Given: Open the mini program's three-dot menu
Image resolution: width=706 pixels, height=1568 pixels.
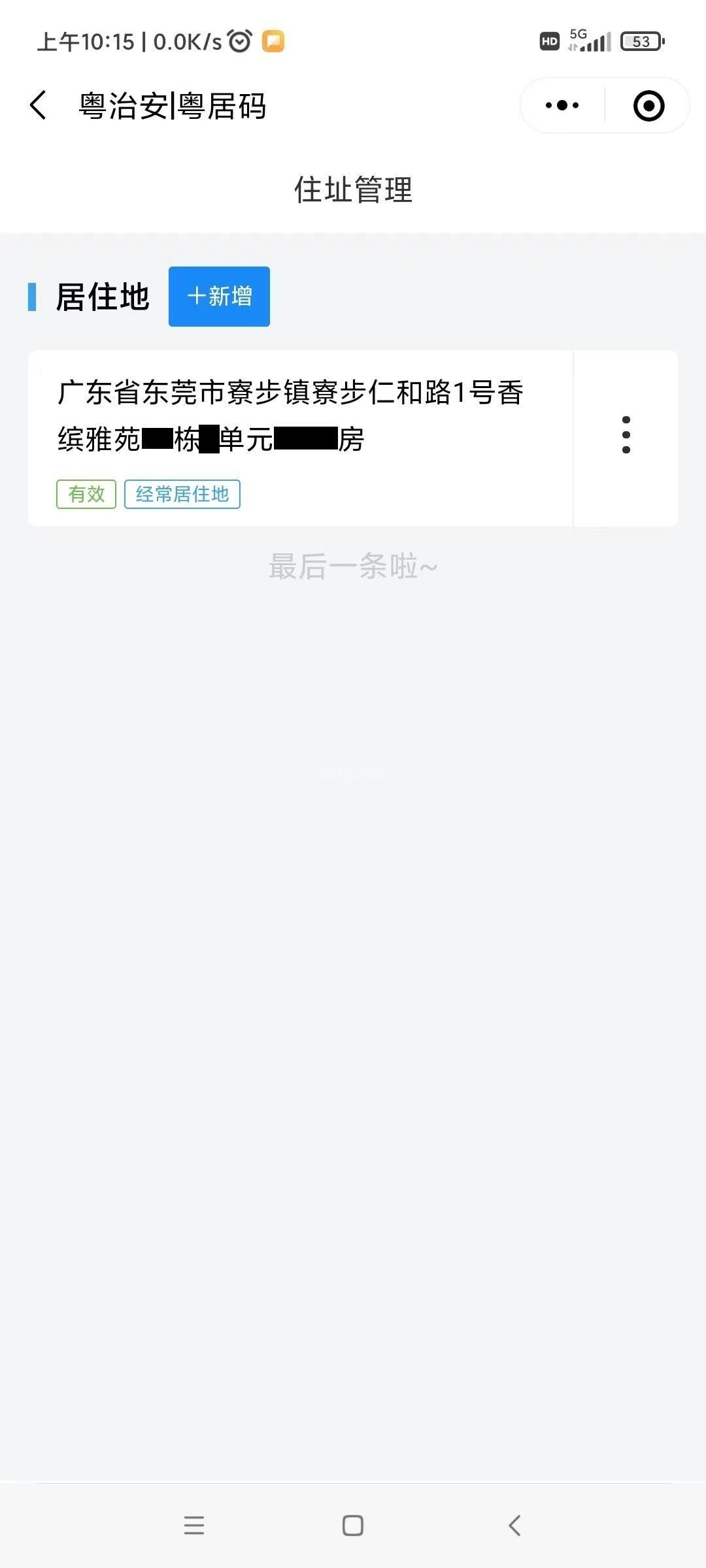Looking at the screenshot, I should click(x=562, y=105).
